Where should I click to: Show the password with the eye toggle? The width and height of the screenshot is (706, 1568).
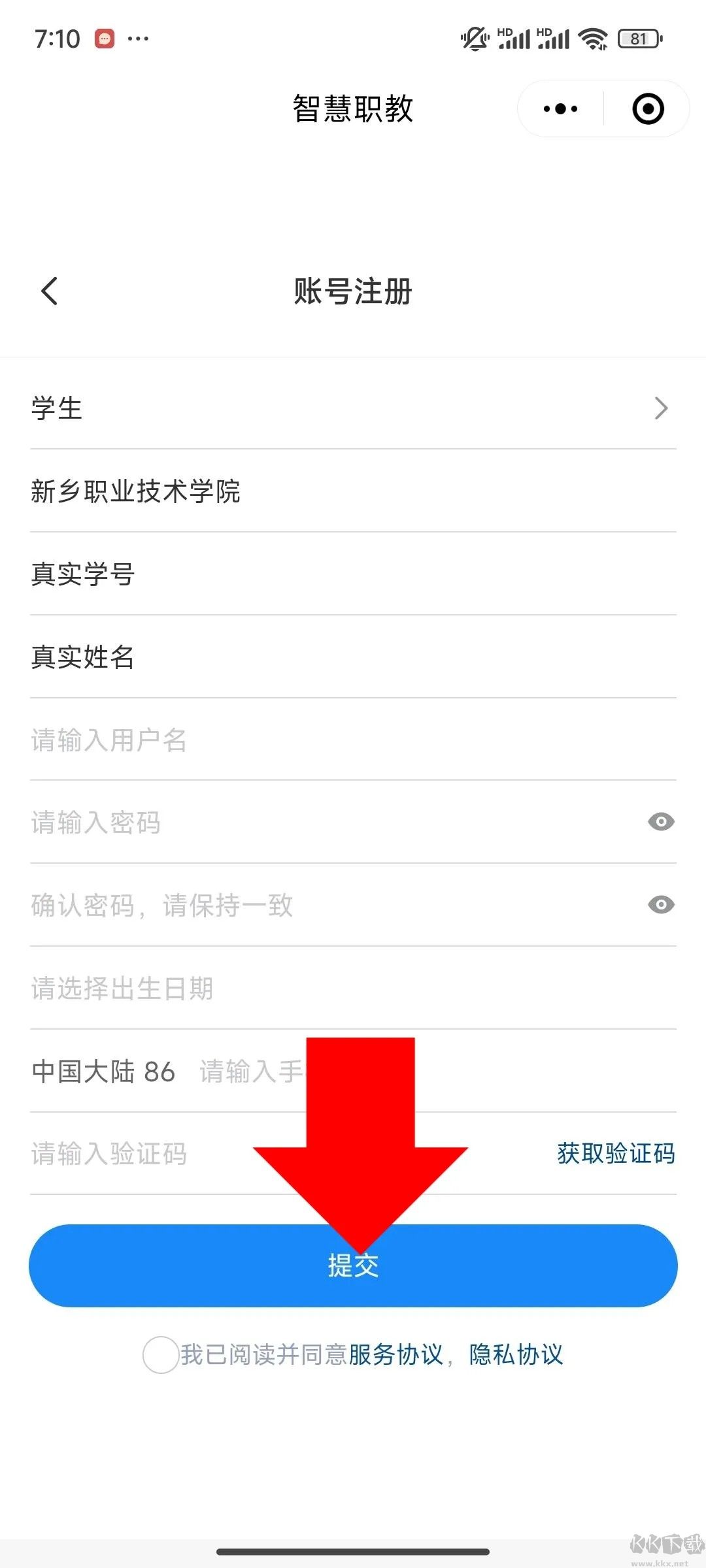662,822
